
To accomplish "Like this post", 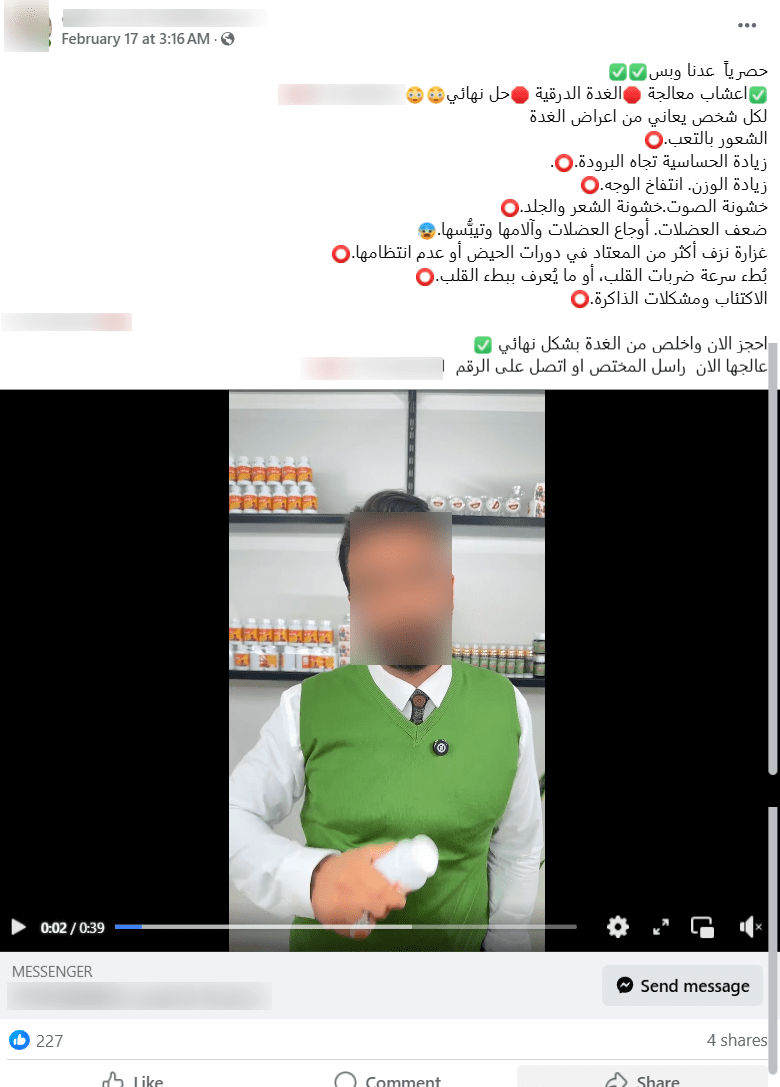I will (x=133, y=1080).
